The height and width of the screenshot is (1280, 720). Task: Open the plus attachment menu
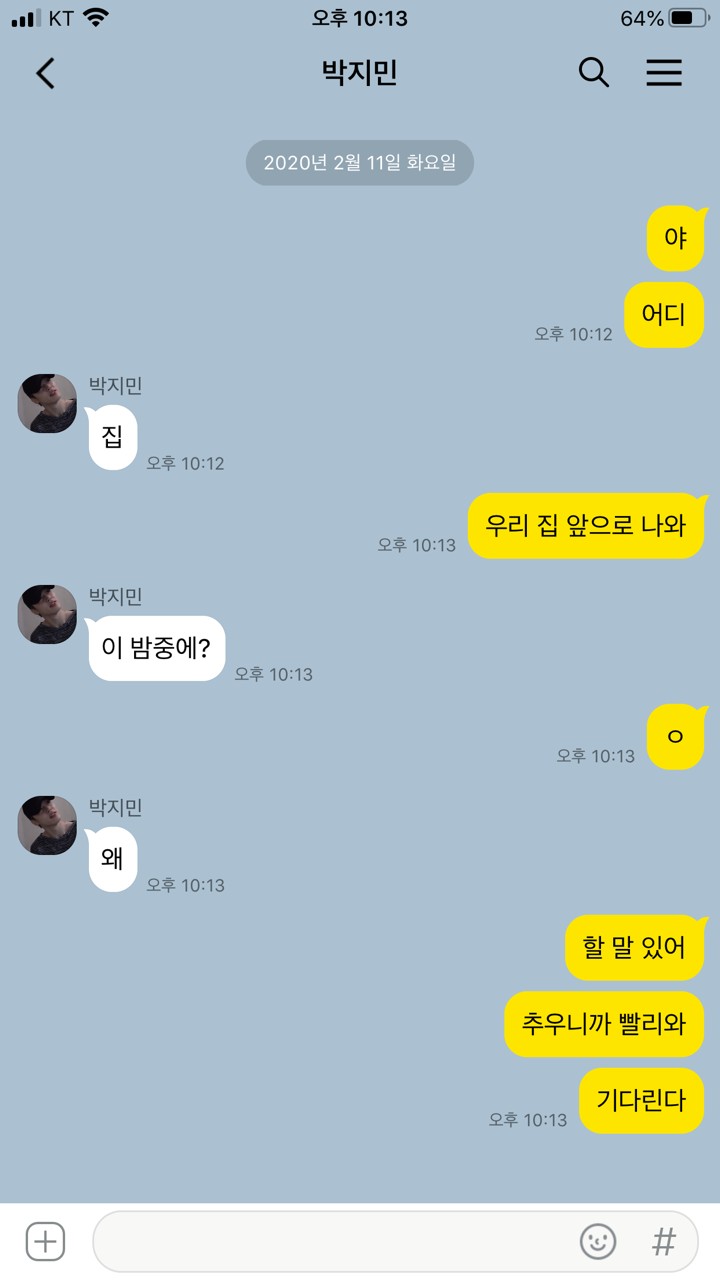click(45, 1241)
